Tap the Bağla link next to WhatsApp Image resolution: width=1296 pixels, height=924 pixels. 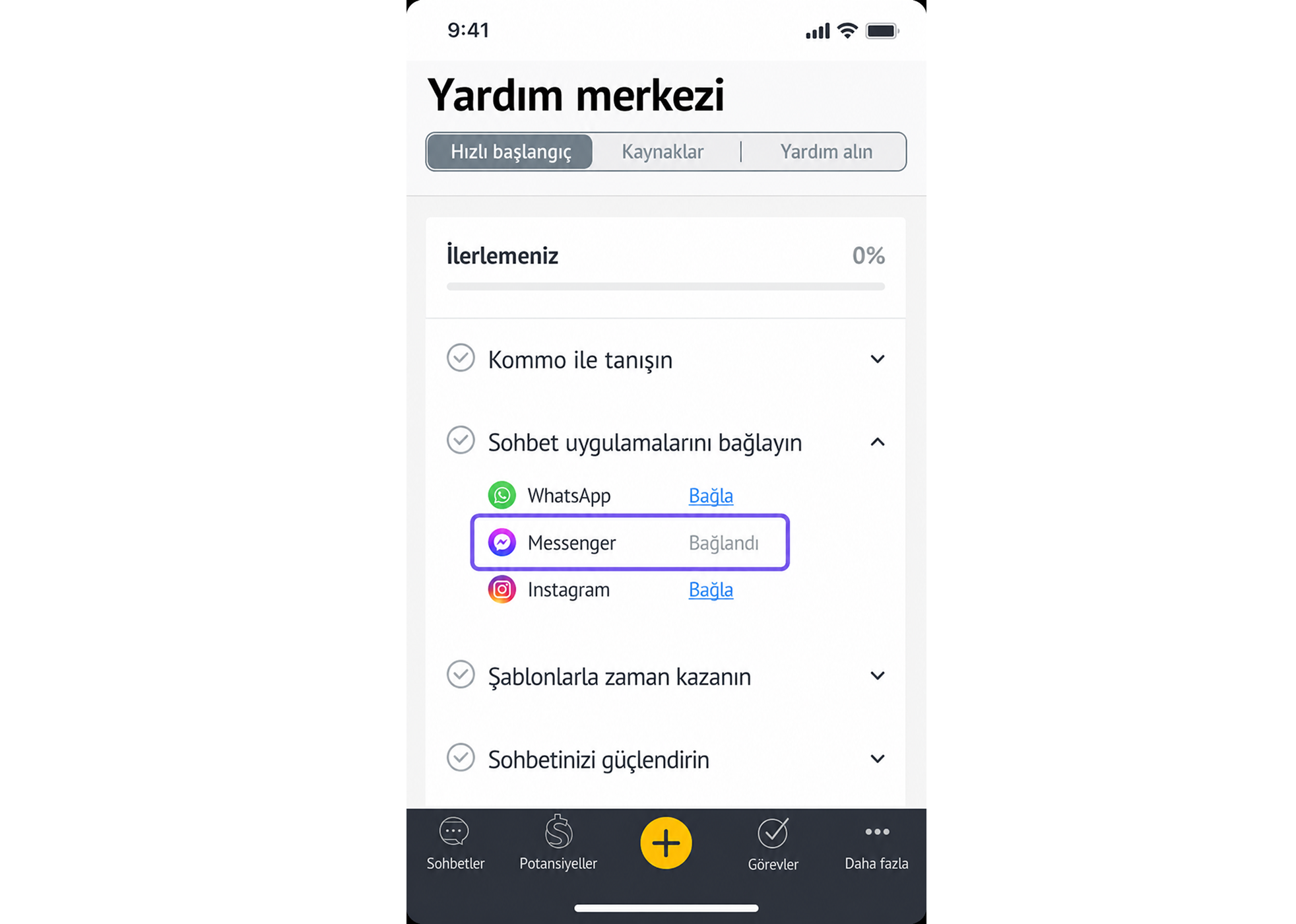[x=711, y=496]
